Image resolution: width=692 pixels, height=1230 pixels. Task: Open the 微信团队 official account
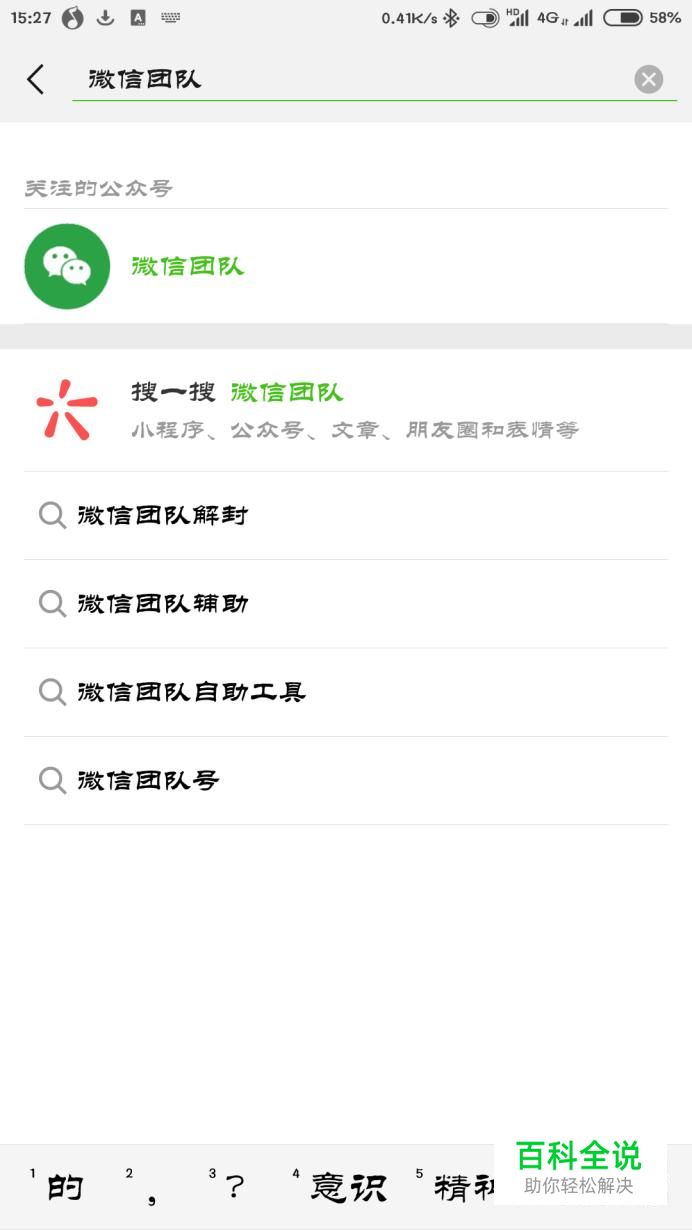pos(346,266)
